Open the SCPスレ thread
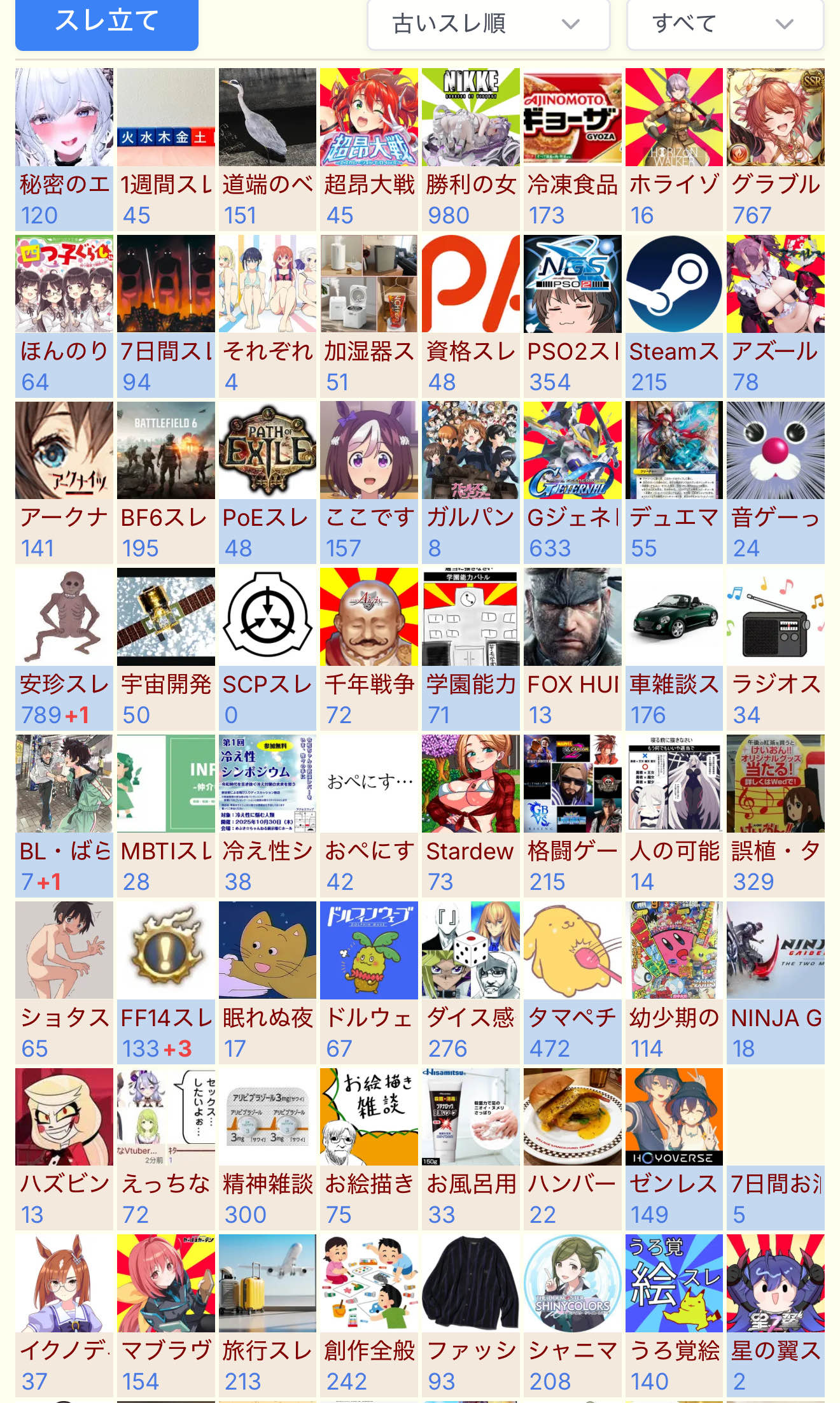The image size is (840, 1403). [x=267, y=649]
